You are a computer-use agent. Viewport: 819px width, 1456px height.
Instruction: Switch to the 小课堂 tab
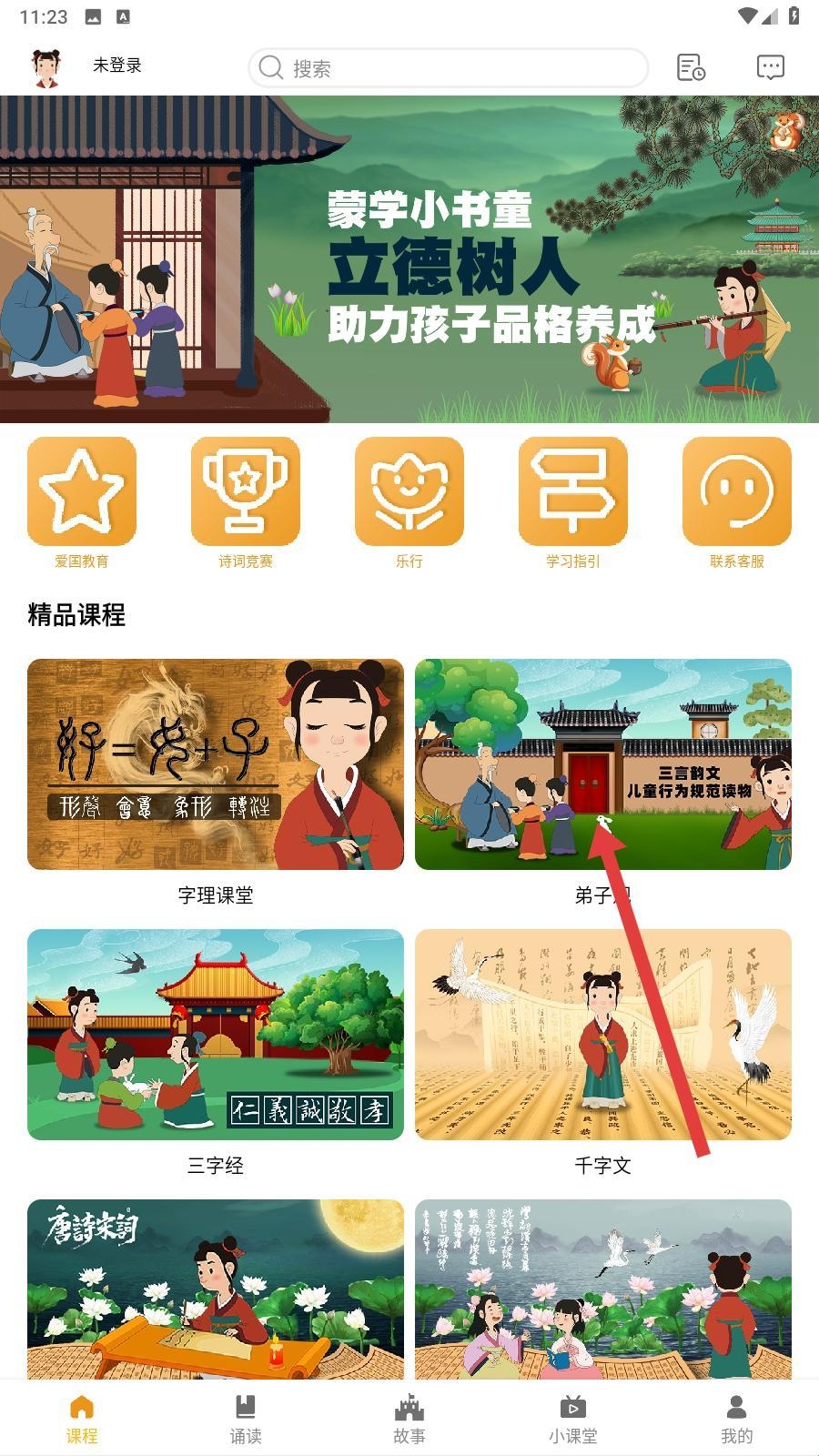pos(573,1419)
